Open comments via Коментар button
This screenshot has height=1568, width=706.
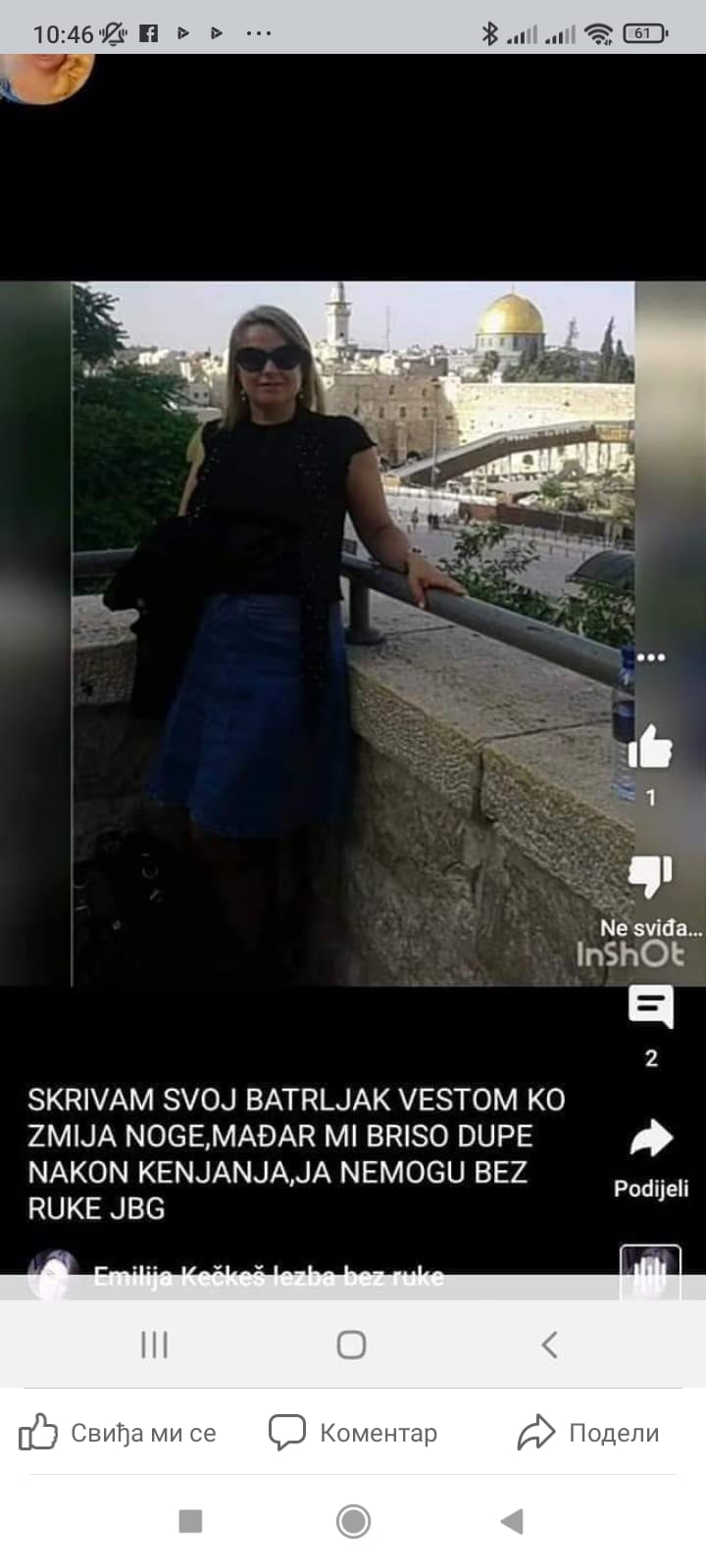pos(353,1433)
